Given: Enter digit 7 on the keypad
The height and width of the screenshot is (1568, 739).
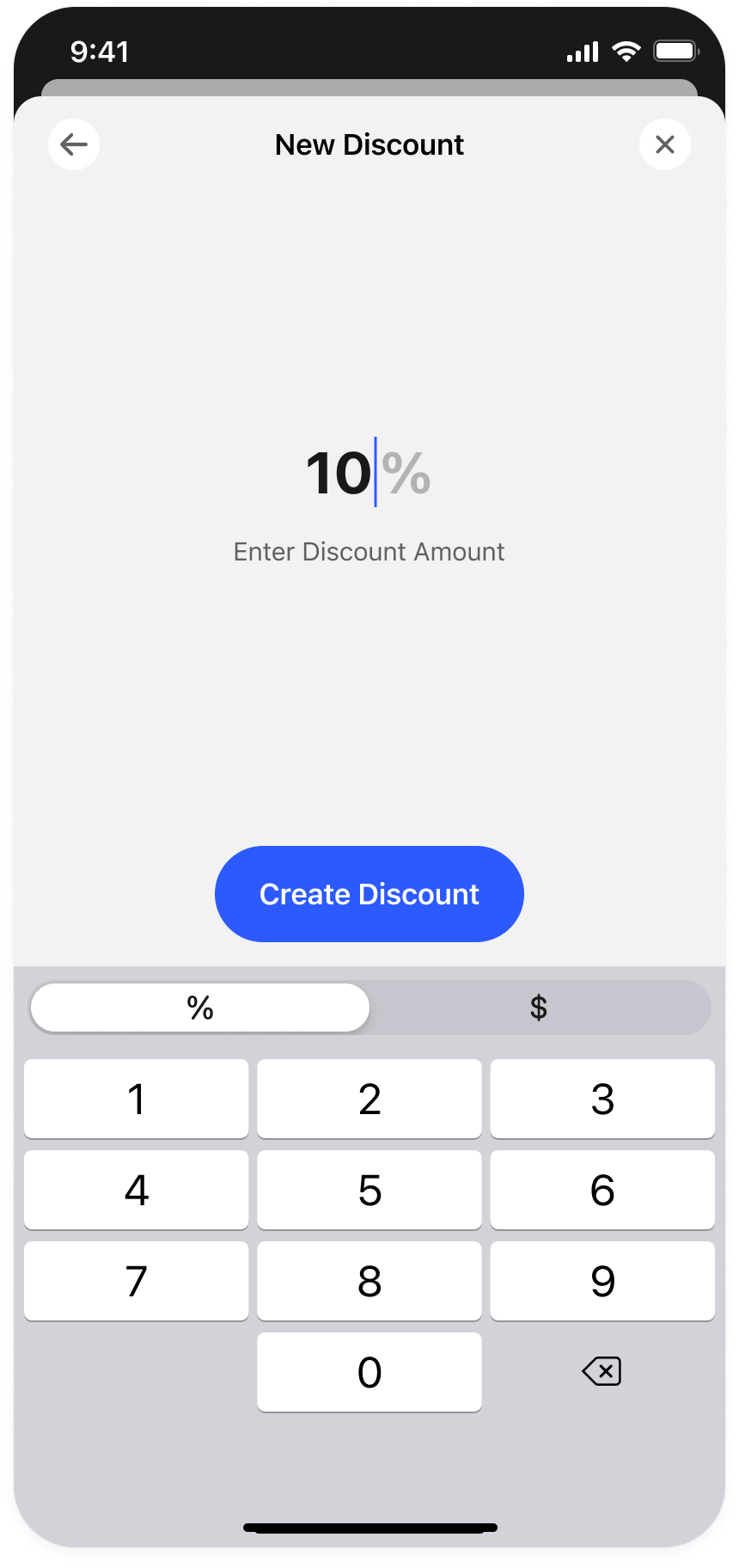Looking at the screenshot, I should pyautogui.click(x=137, y=1281).
